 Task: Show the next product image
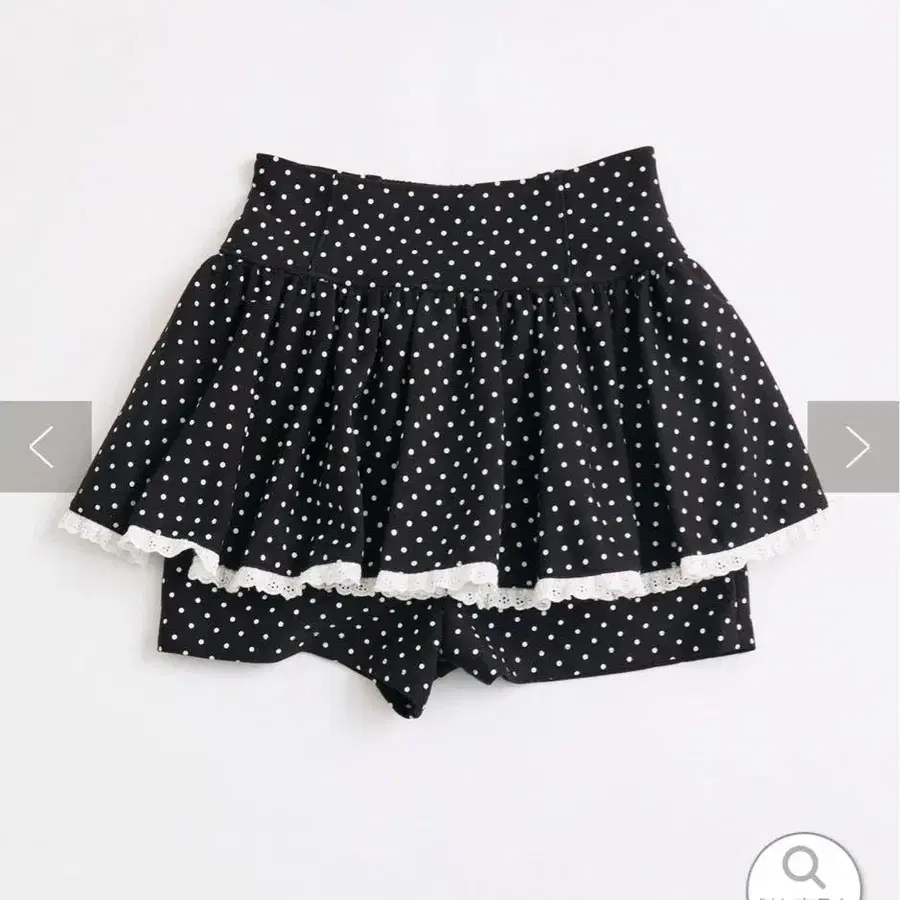[855, 447]
